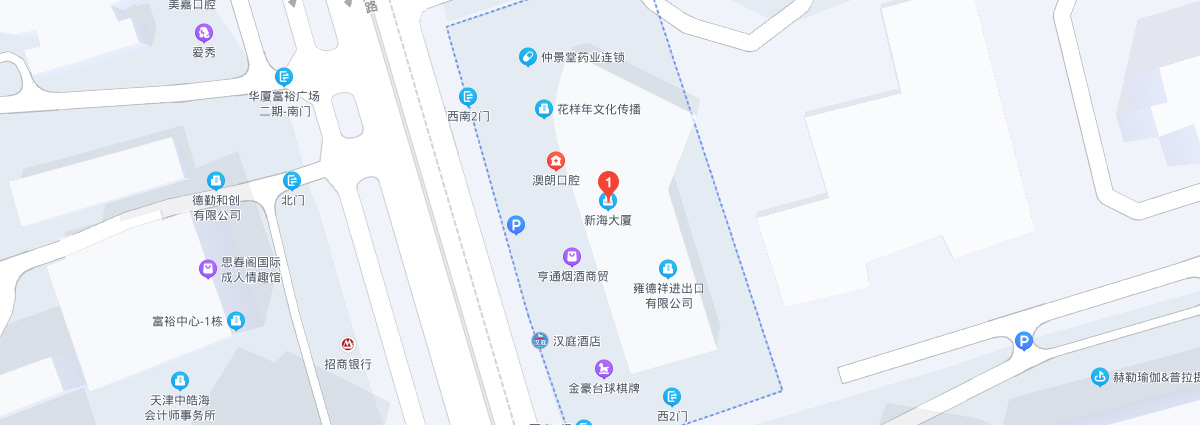The width and height of the screenshot is (1200, 425).
Task: Select the parking icon beside 新海大厦
Action: (516, 226)
